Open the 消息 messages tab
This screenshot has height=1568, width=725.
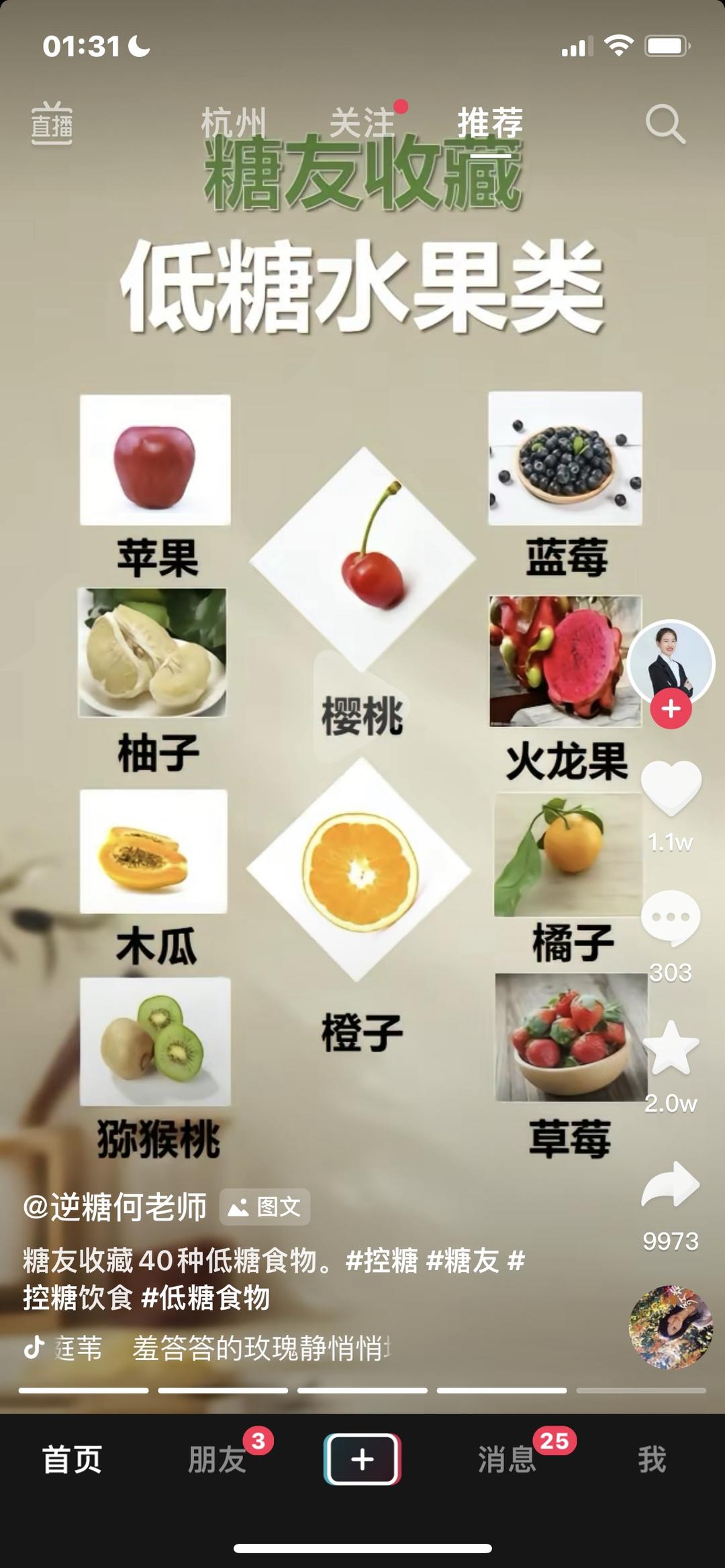(507, 1459)
